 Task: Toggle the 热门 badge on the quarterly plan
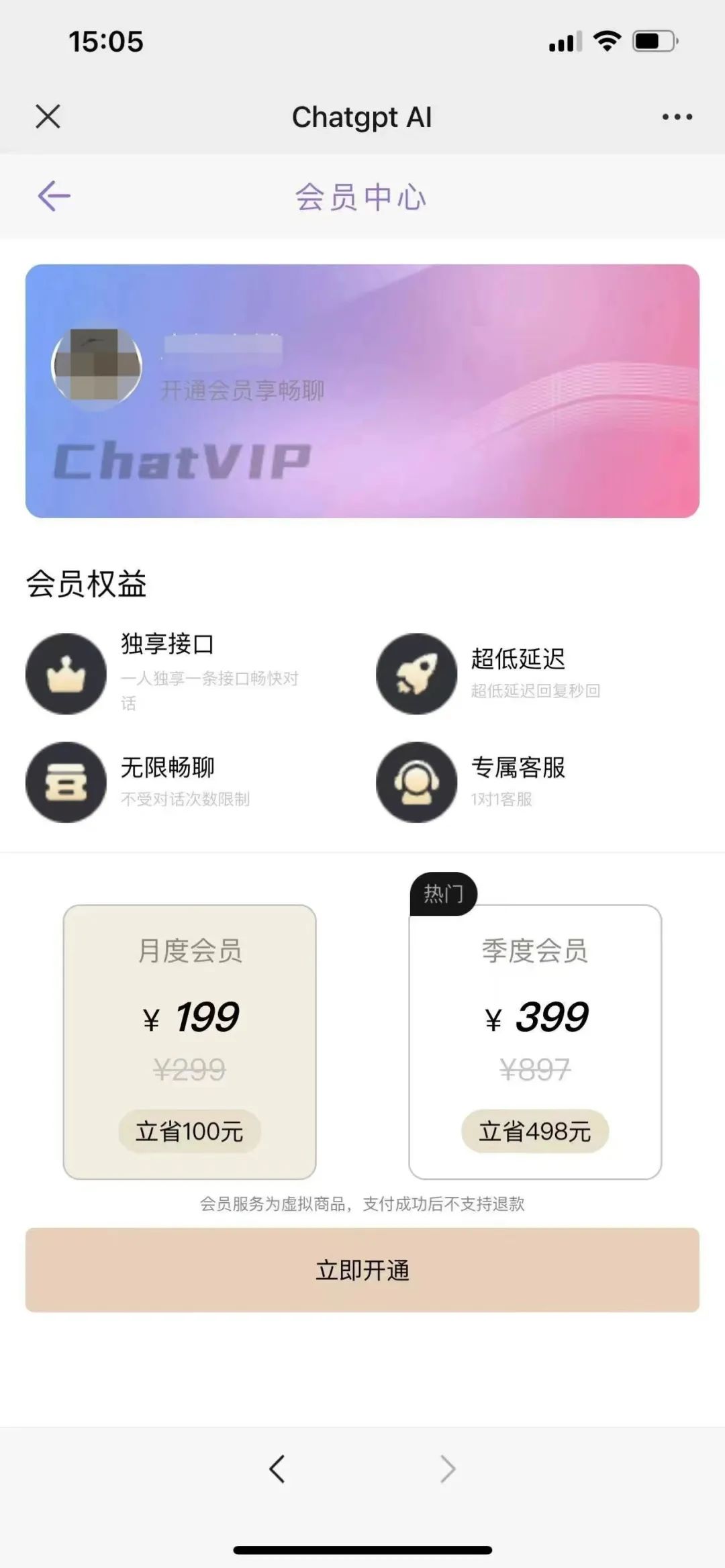click(446, 893)
